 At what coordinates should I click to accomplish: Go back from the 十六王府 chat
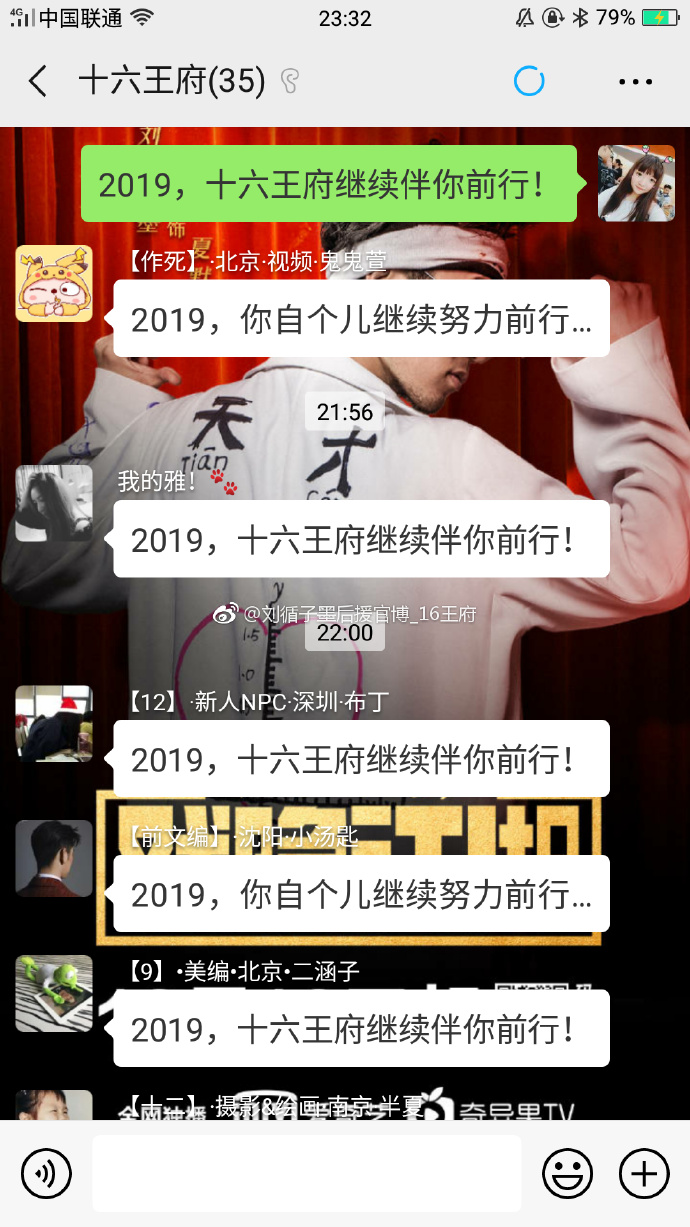click(38, 81)
